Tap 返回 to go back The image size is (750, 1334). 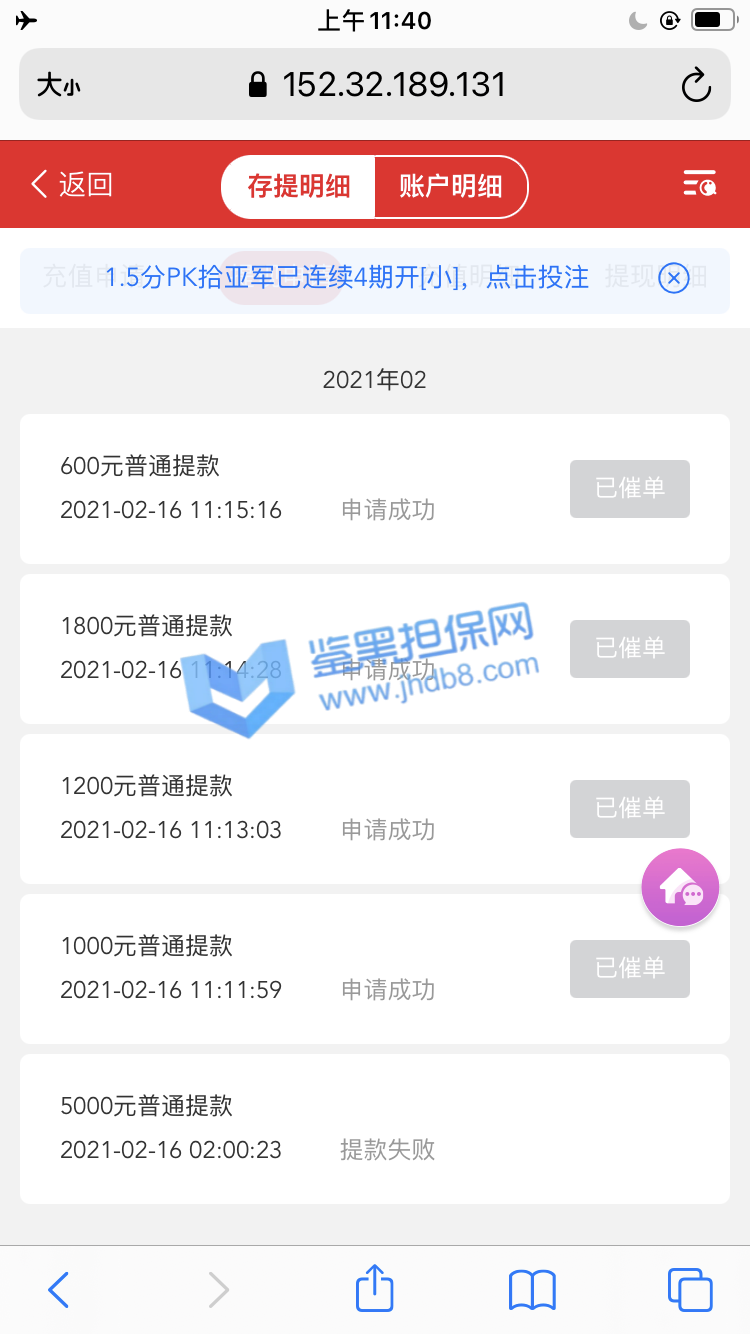tap(72, 185)
